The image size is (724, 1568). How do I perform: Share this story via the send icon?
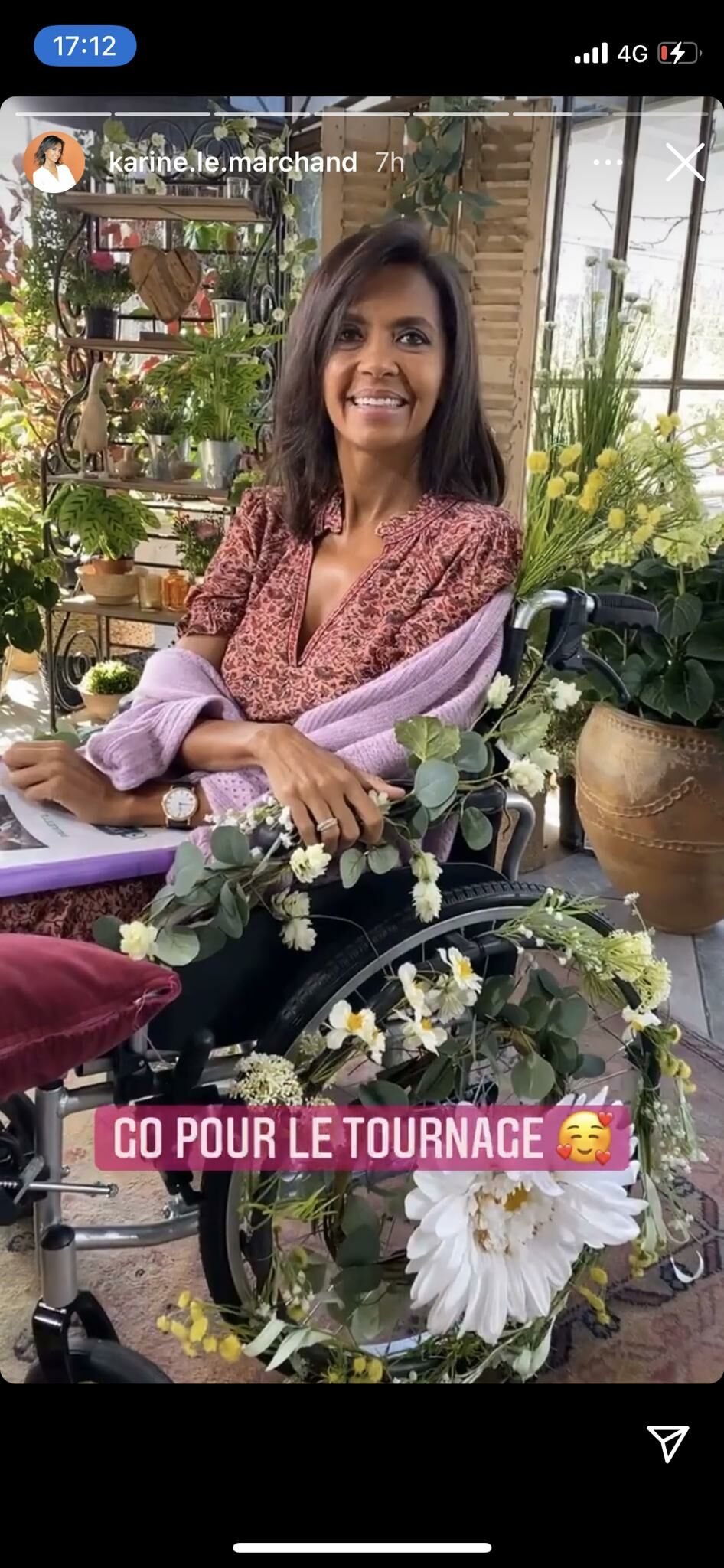tap(668, 1443)
